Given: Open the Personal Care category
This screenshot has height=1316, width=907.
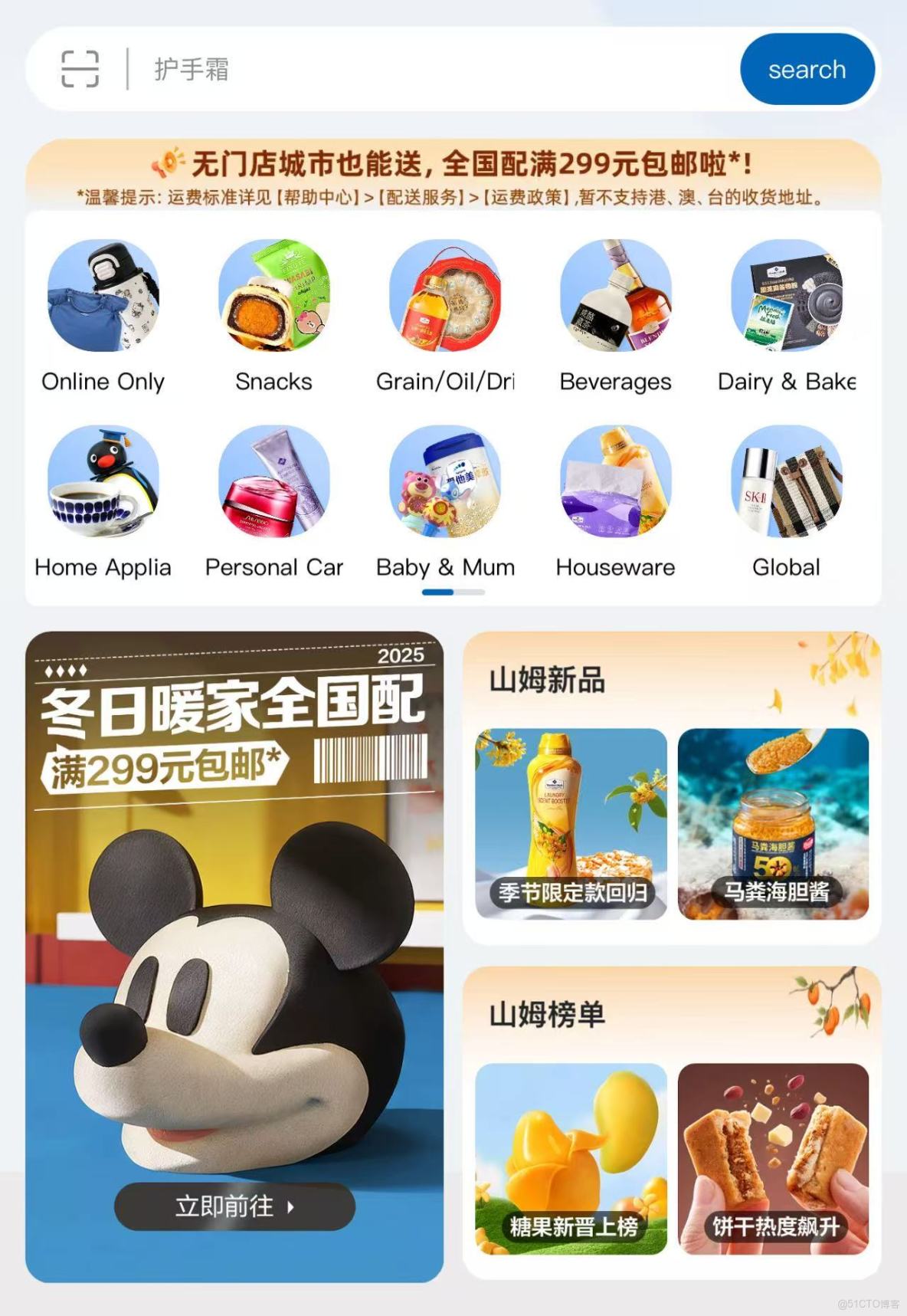Looking at the screenshot, I should tap(275, 486).
